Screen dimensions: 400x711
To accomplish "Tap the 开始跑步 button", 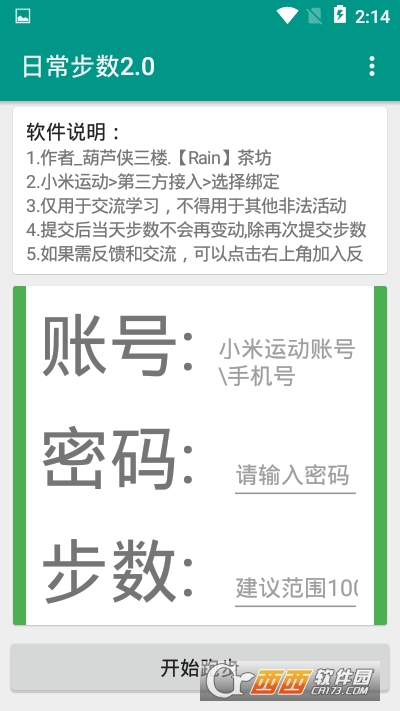I will click(x=200, y=667).
